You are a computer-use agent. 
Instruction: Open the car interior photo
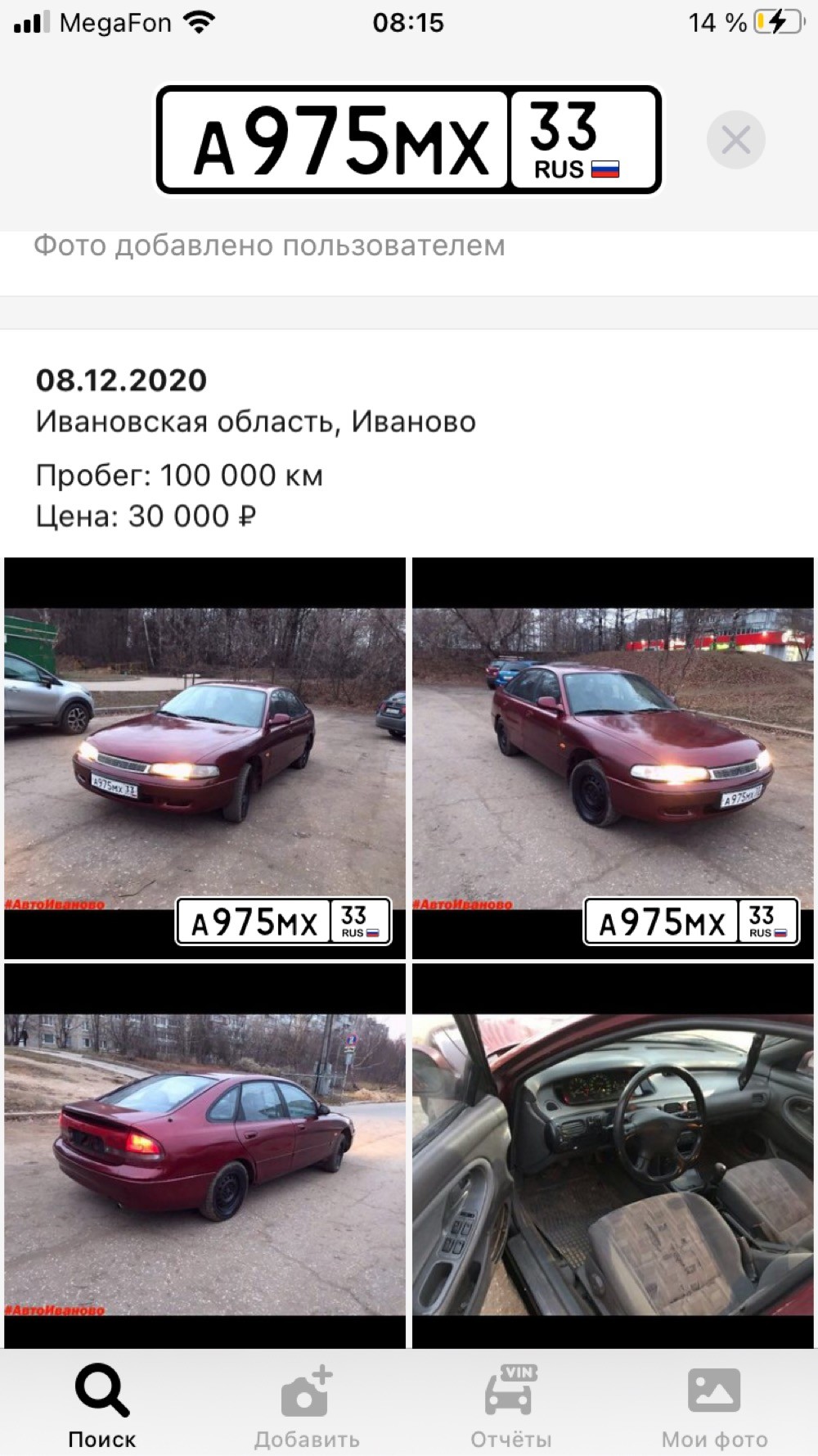pyautogui.click(x=613, y=1154)
